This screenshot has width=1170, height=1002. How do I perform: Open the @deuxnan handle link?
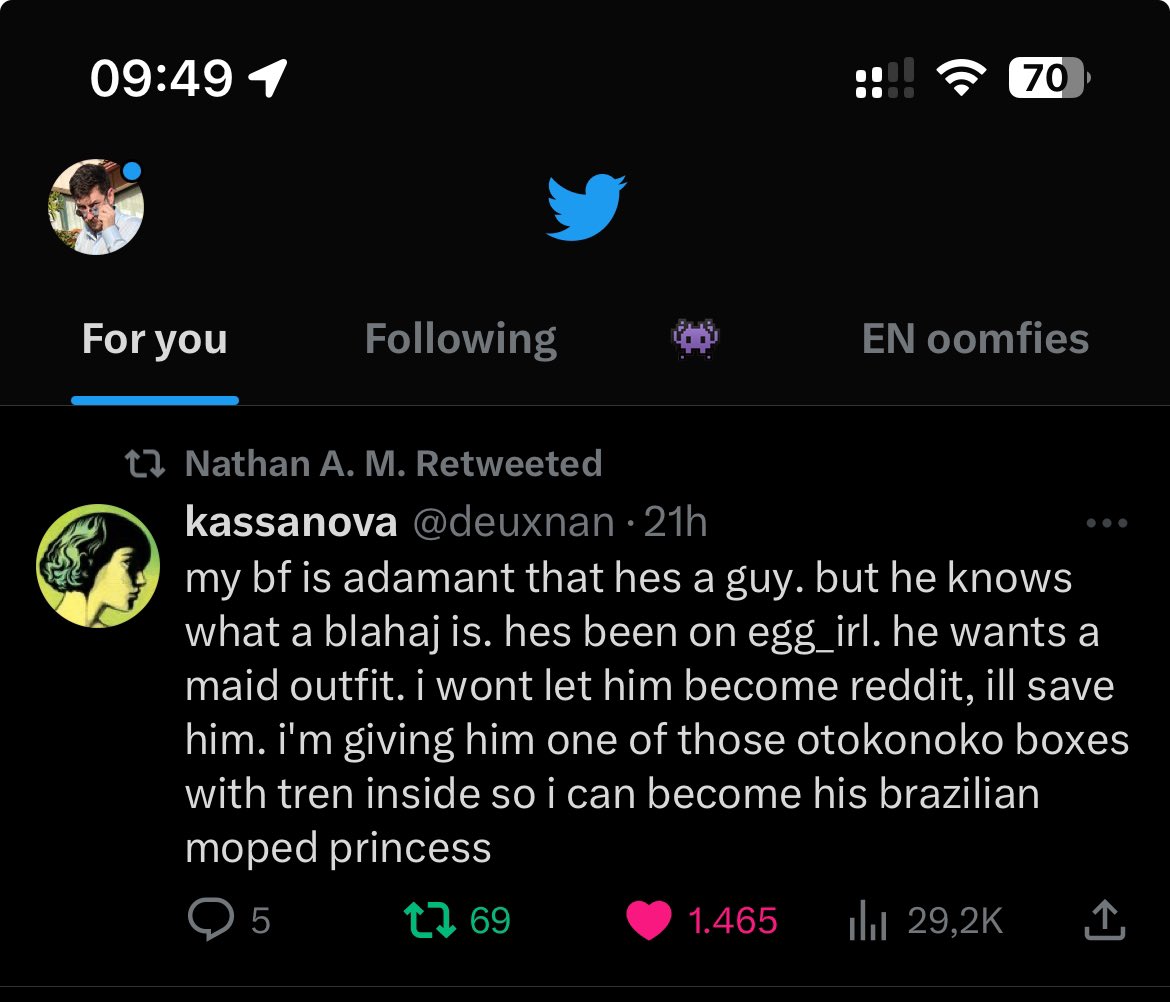tap(513, 522)
